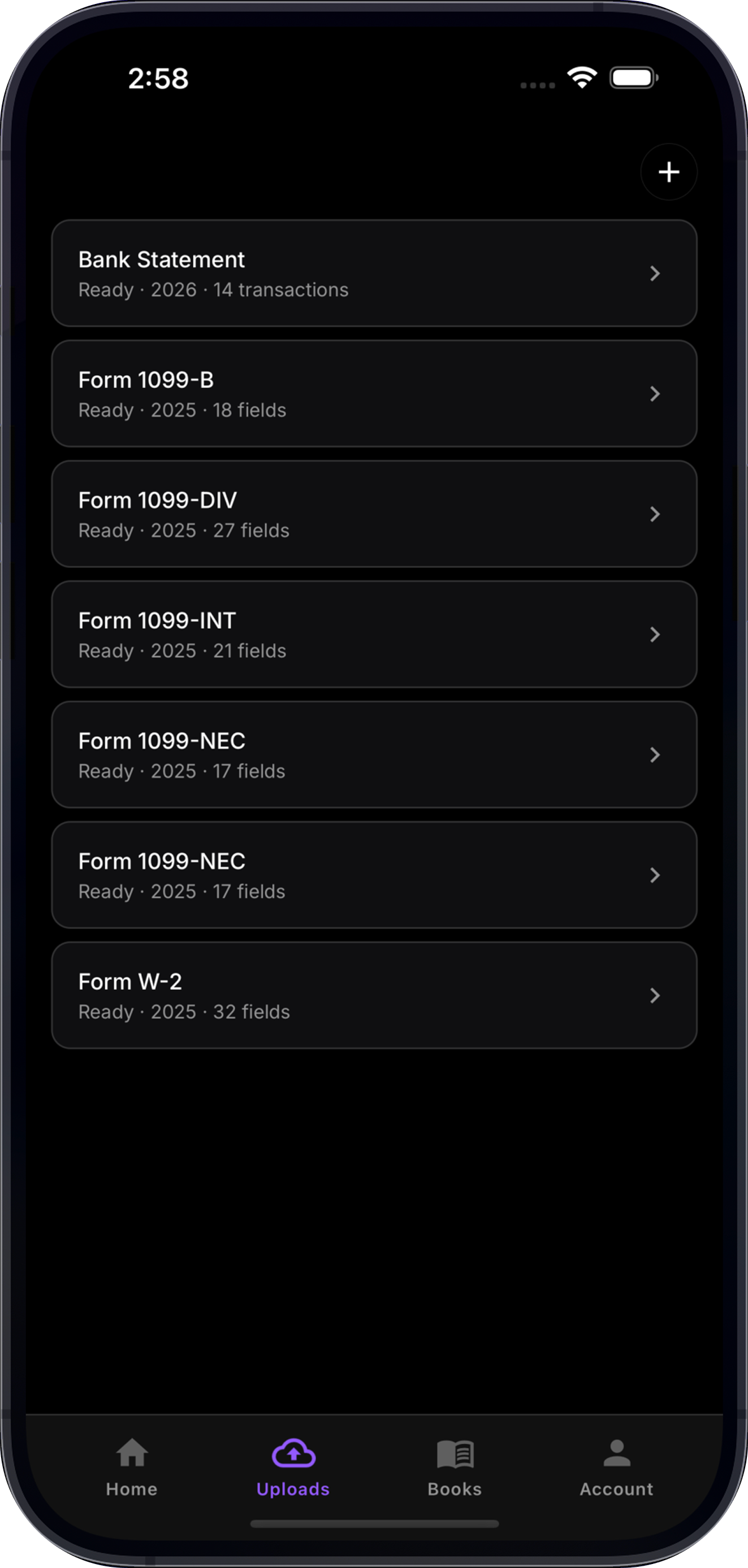Viewport: 748px width, 1568px height.
Task: Open the Form W-2 document
Action: pos(374,995)
